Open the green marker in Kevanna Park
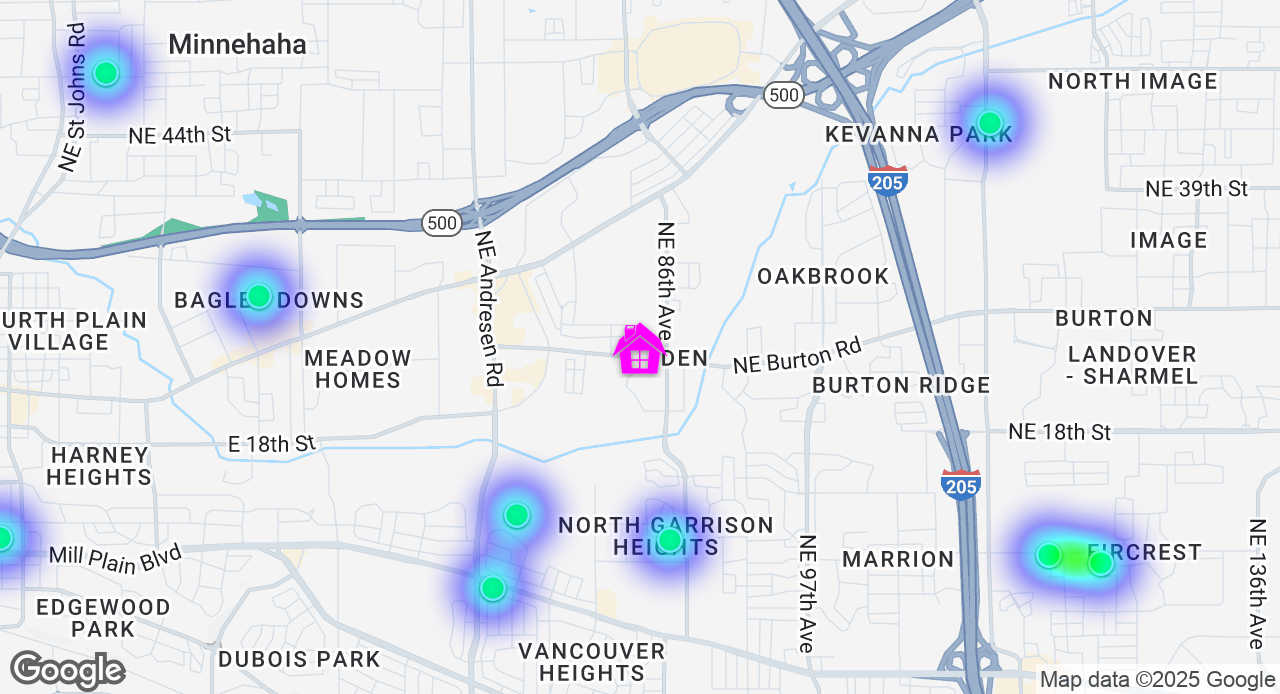 click(989, 123)
